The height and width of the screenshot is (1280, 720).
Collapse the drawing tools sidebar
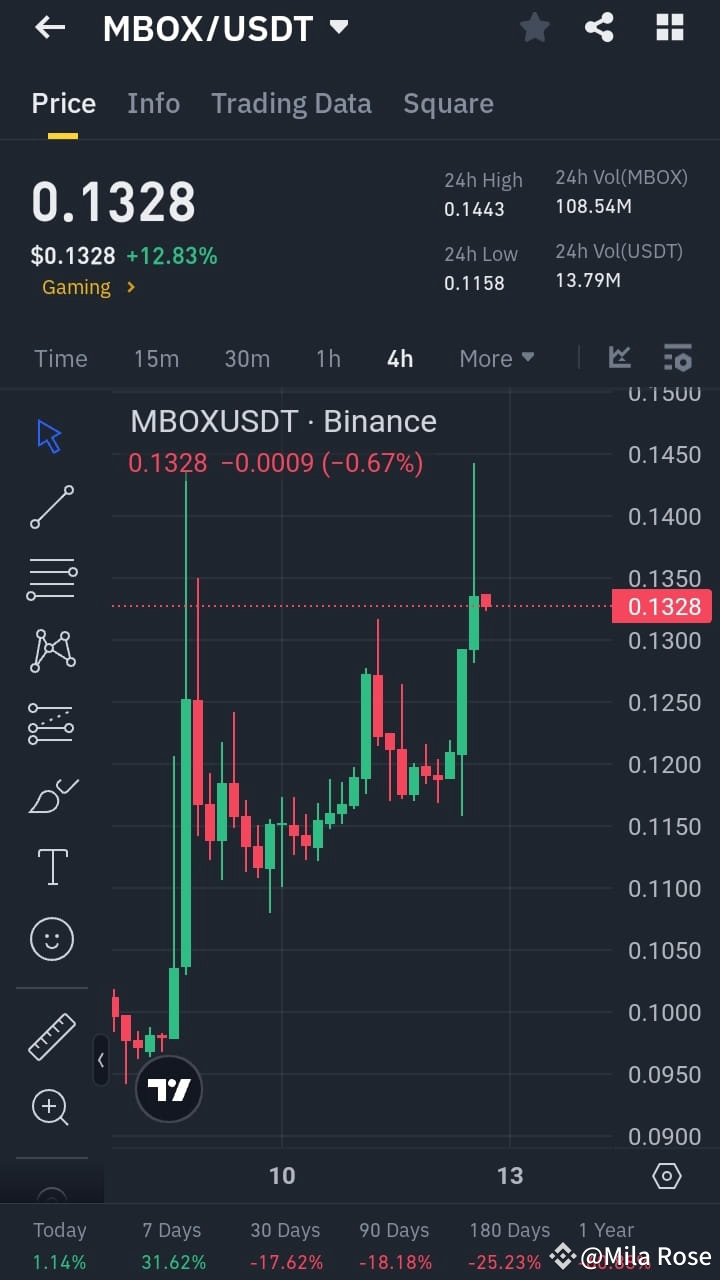(101, 1061)
